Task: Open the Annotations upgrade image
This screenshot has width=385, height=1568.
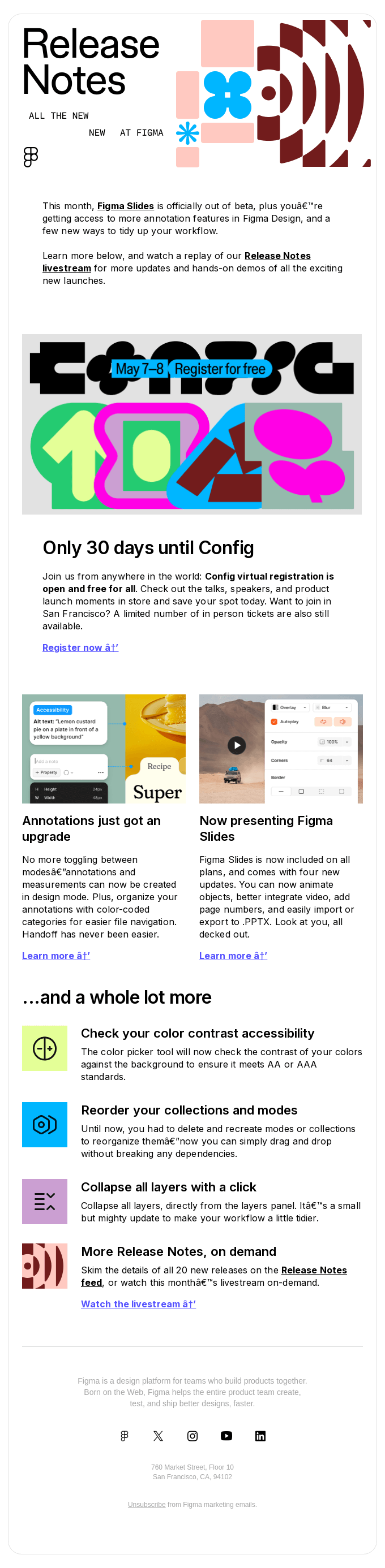Action: pyautogui.click(x=104, y=748)
